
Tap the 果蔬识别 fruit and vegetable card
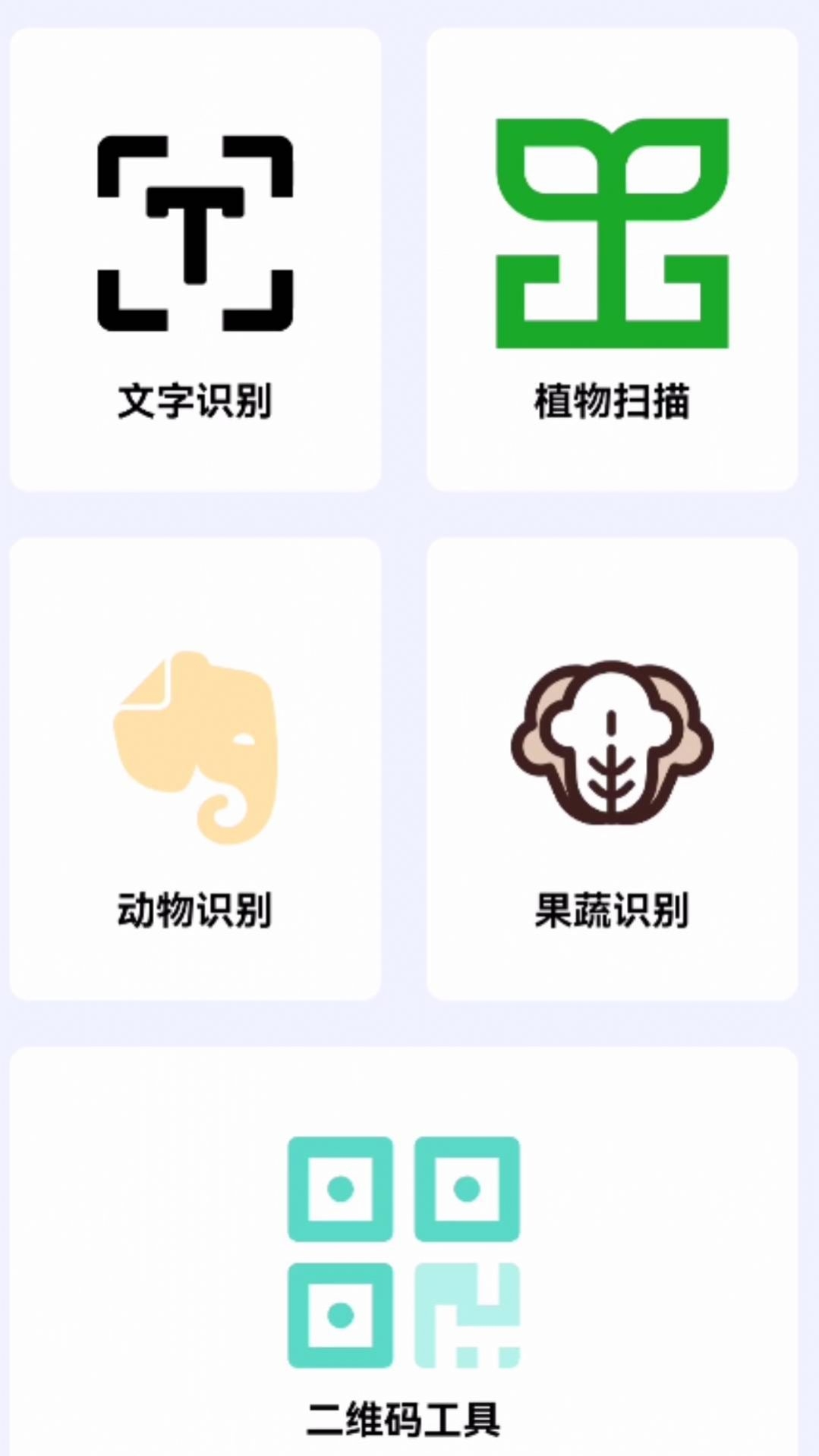point(612,769)
